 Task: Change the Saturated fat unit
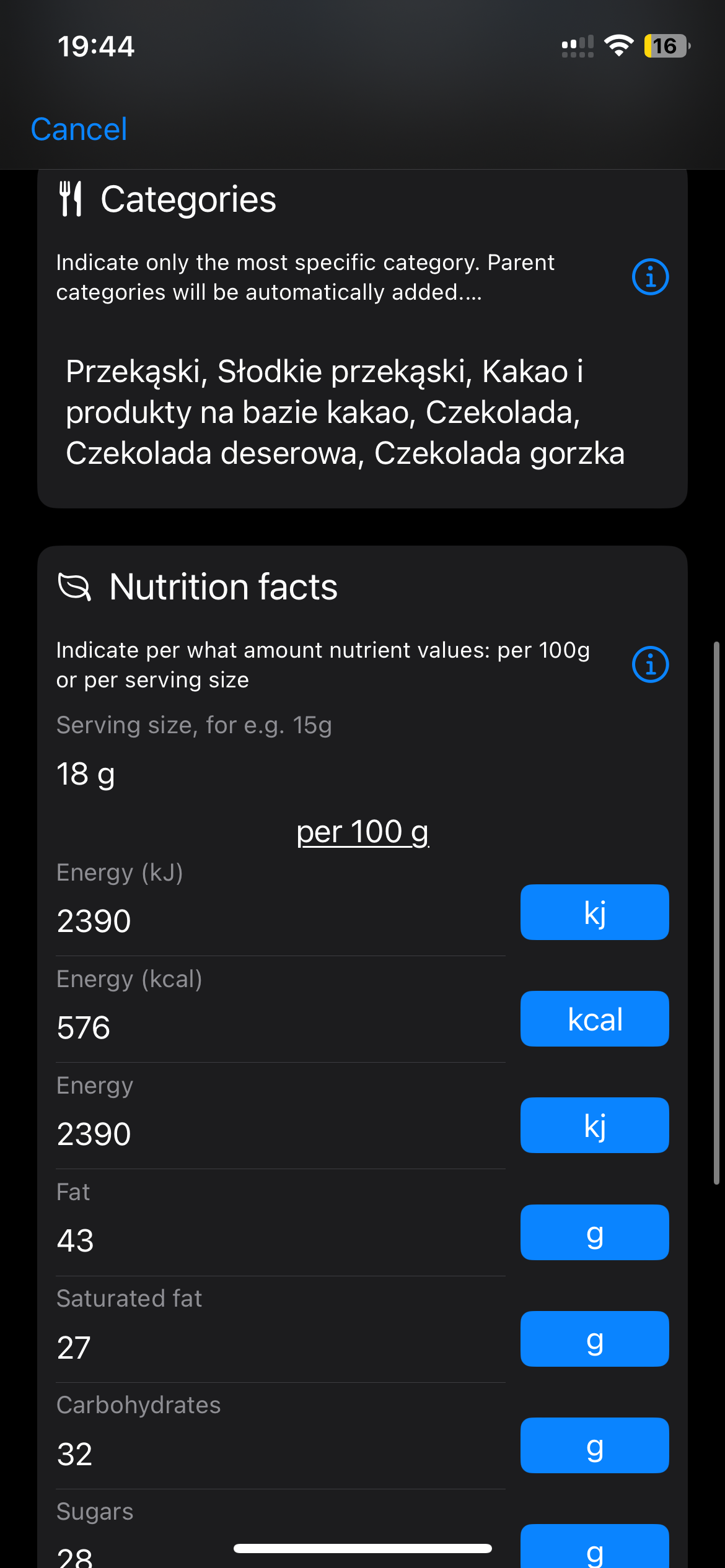(594, 1339)
